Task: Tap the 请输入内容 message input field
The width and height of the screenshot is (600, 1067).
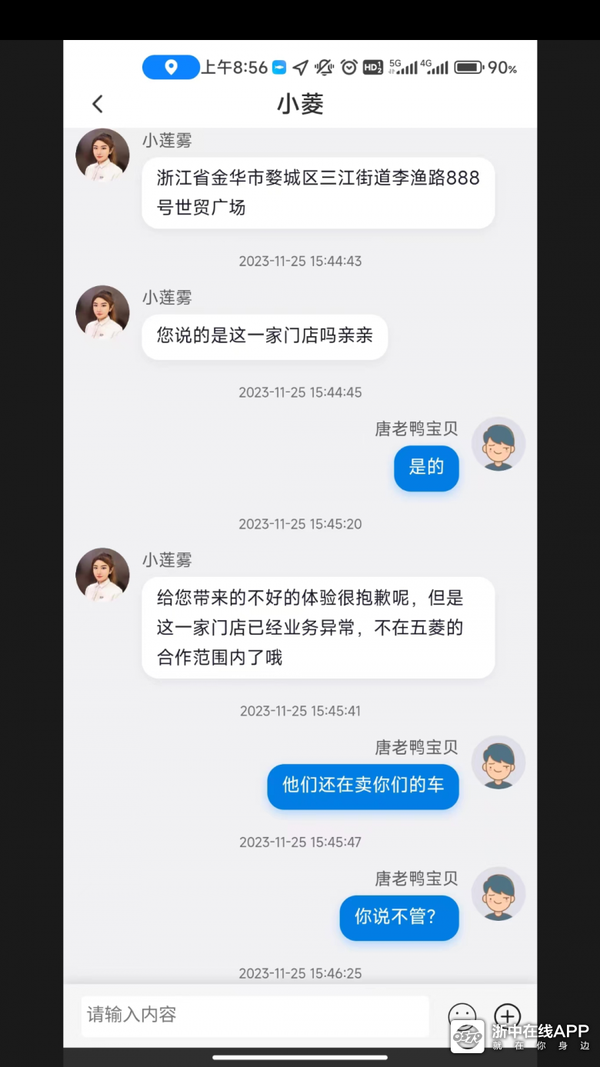Action: coord(255,1014)
